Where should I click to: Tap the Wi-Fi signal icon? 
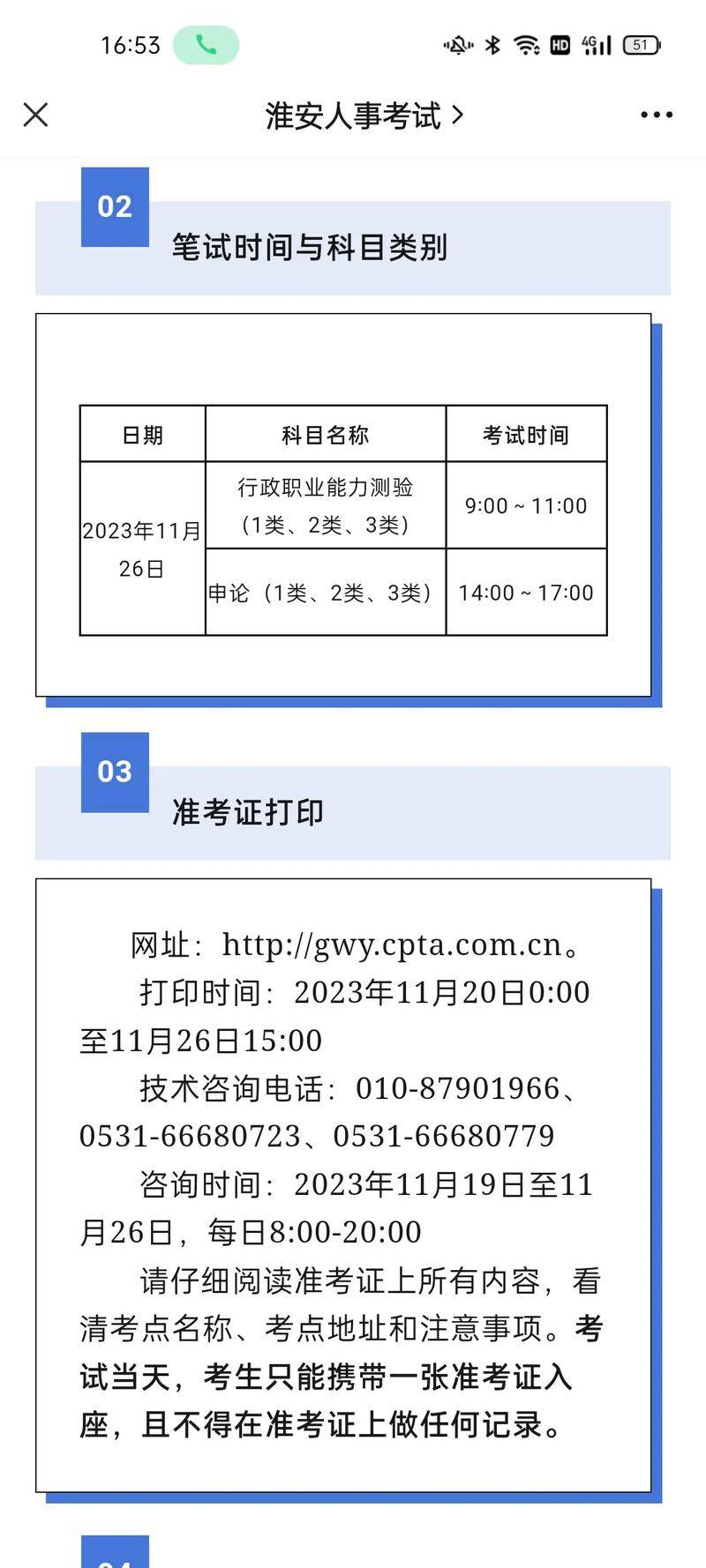(527, 44)
